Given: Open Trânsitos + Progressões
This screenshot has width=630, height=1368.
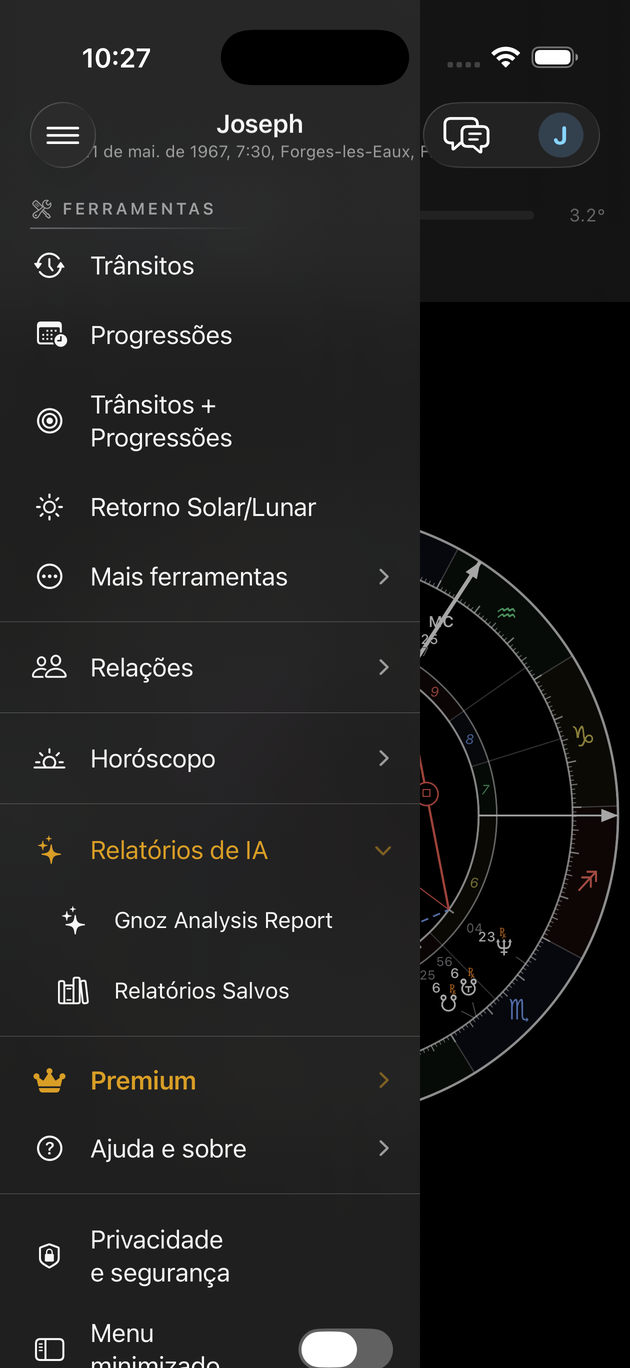Looking at the screenshot, I should click(210, 421).
